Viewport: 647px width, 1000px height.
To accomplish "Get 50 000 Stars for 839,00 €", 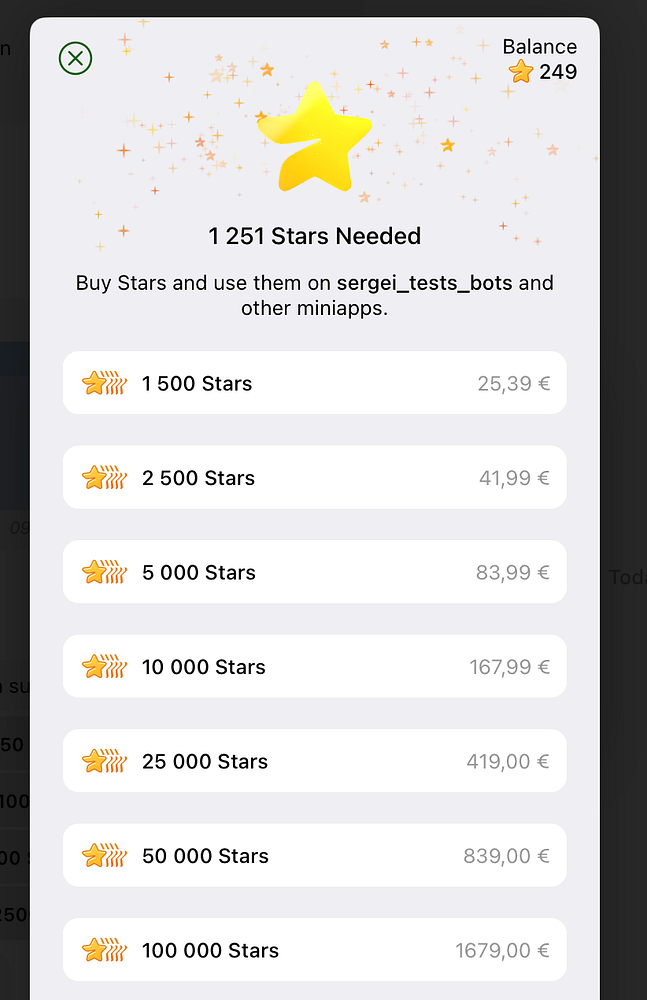I will (314, 856).
